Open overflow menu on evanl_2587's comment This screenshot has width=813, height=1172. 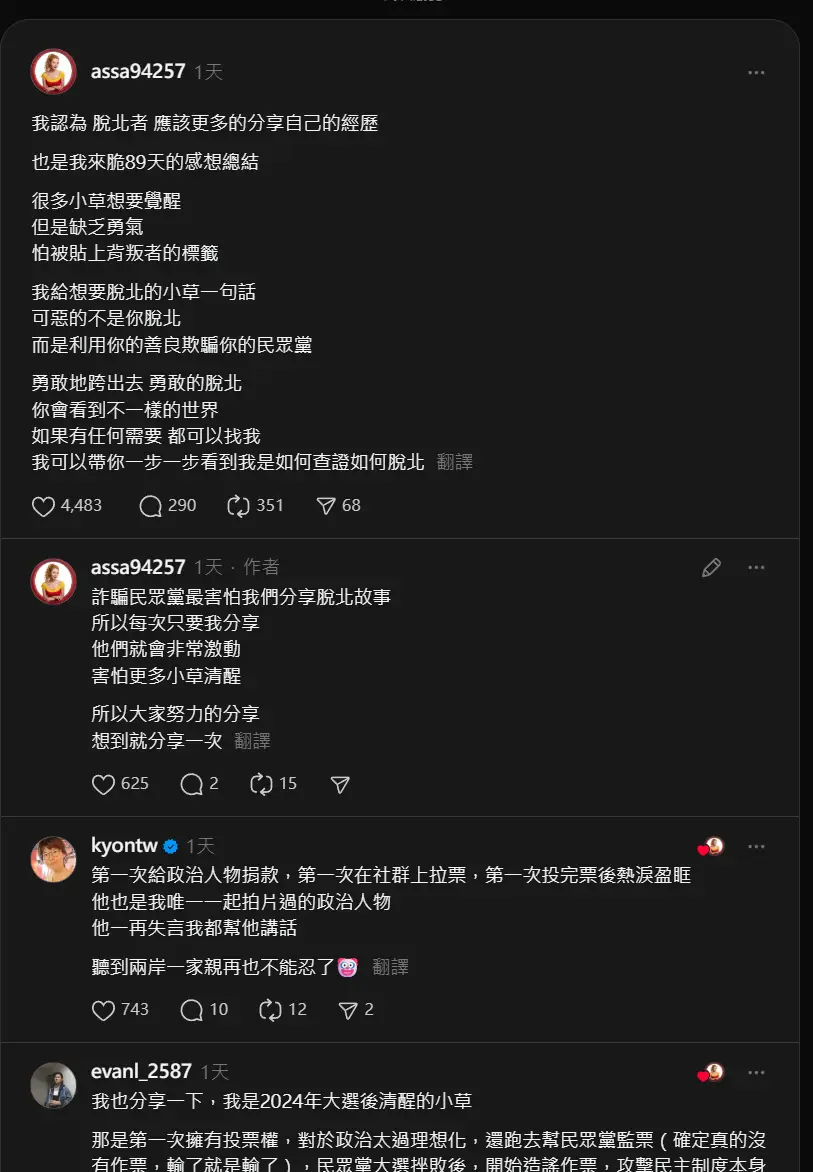coord(756,1072)
